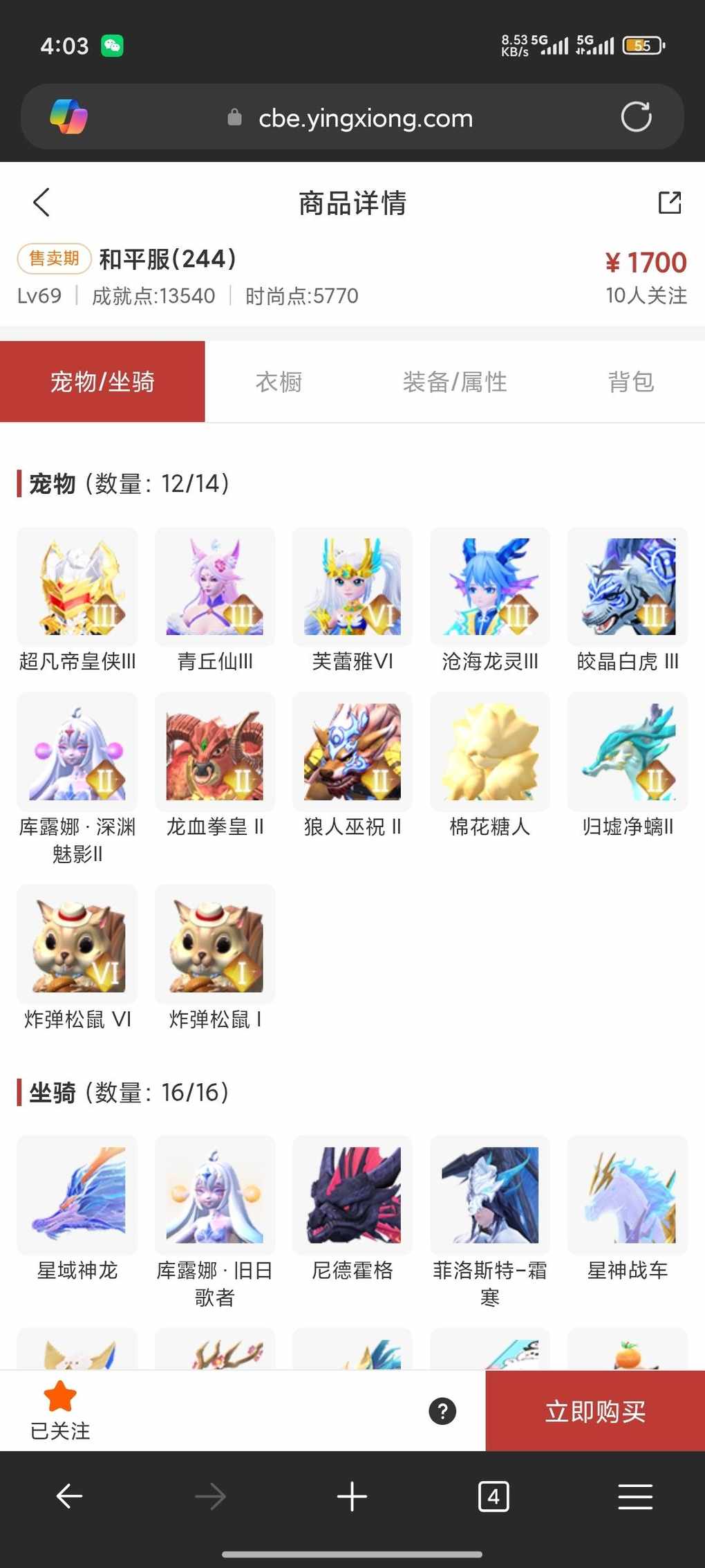
Task: Open the share icon in header
Action: (669, 203)
